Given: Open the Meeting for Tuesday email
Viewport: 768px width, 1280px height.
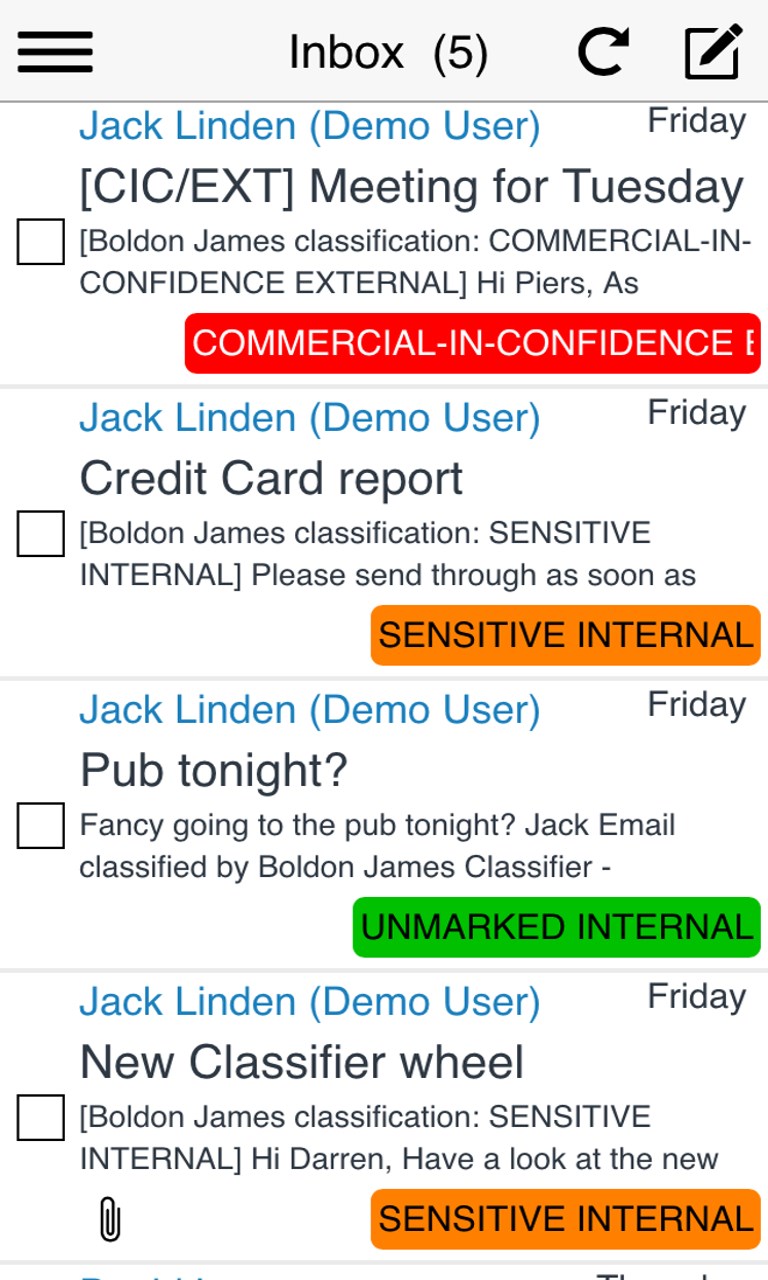Looking at the screenshot, I should (x=410, y=187).
